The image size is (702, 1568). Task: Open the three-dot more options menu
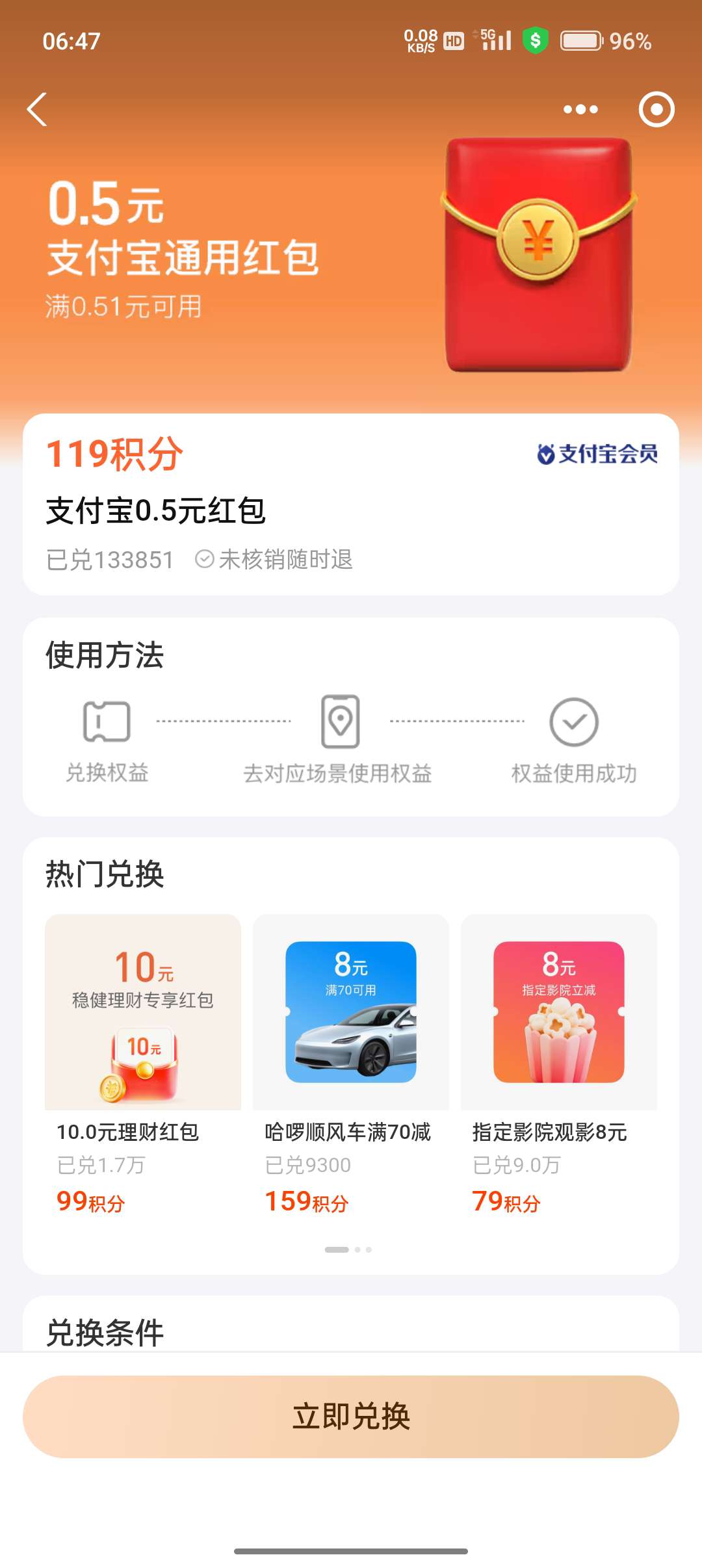[x=580, y=109]
